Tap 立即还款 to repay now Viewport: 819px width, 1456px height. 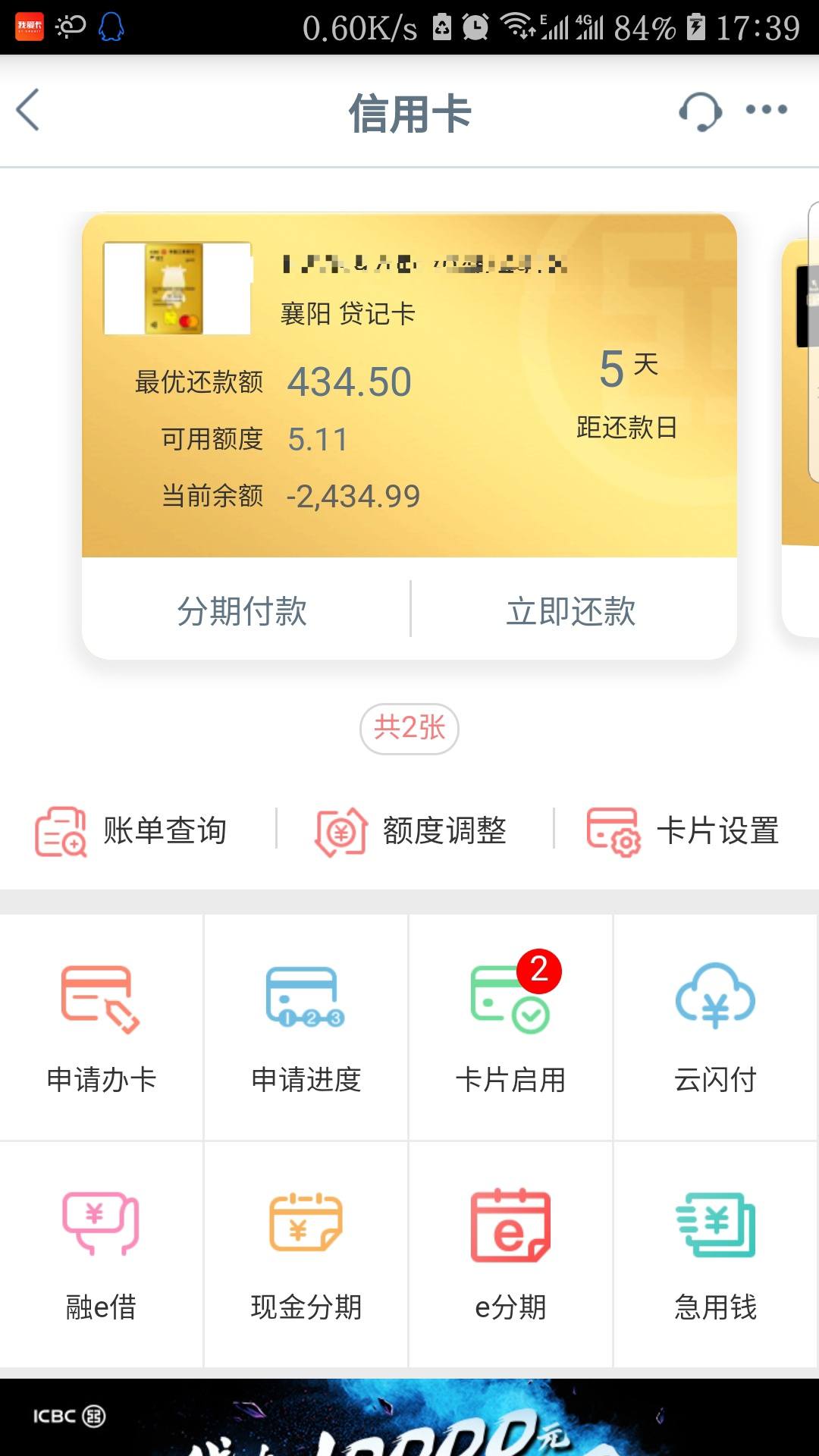point(572,610)
